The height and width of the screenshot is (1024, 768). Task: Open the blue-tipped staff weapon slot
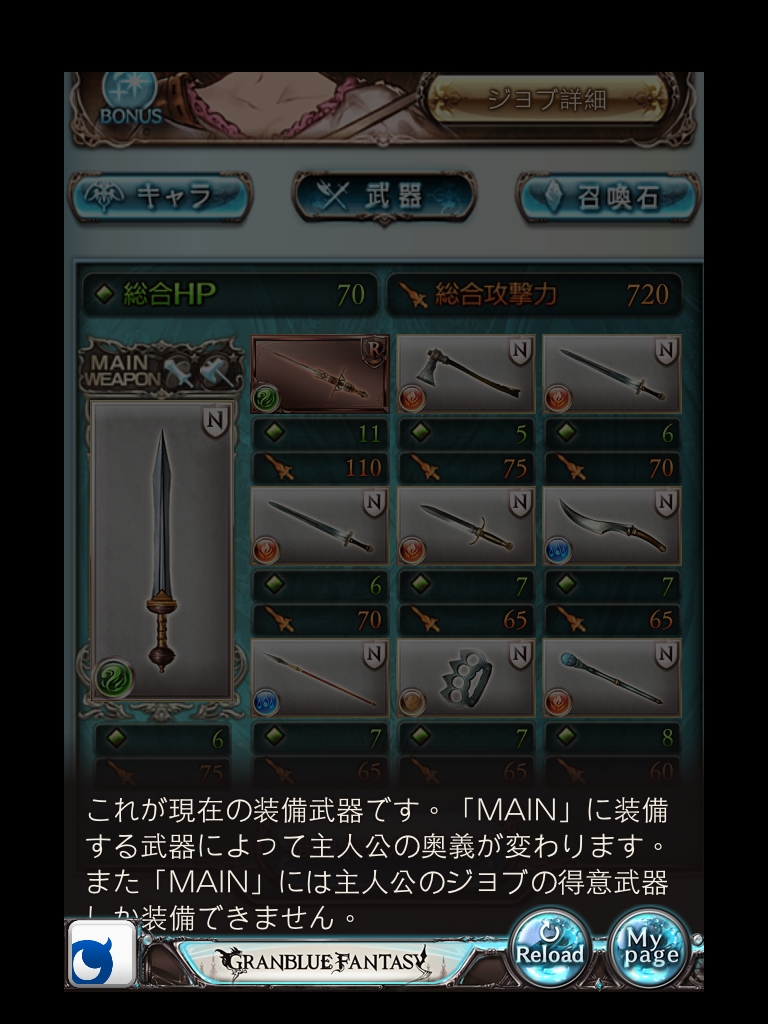coord(612,678)
